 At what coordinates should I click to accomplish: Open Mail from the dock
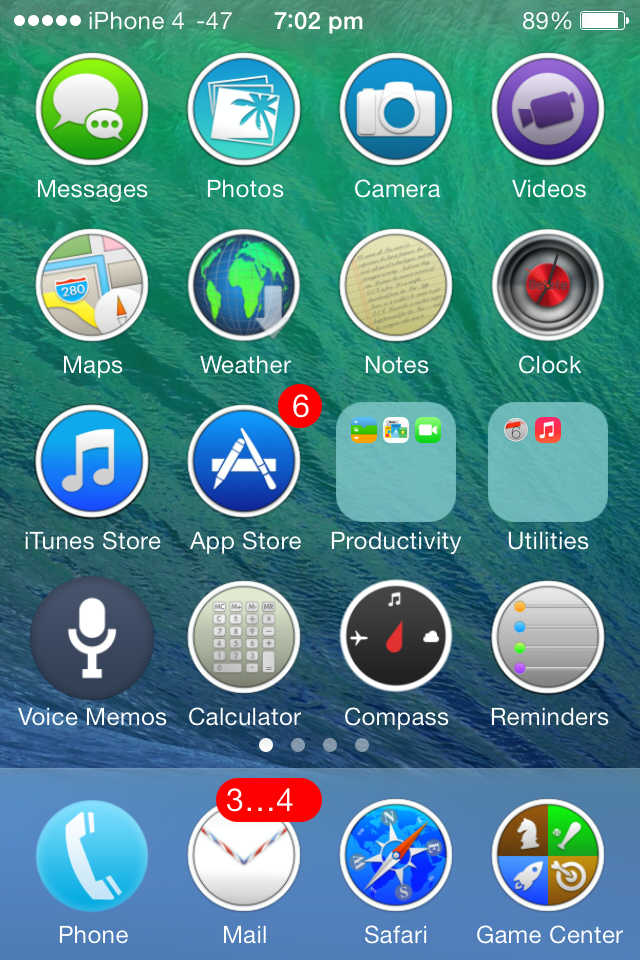244,856
